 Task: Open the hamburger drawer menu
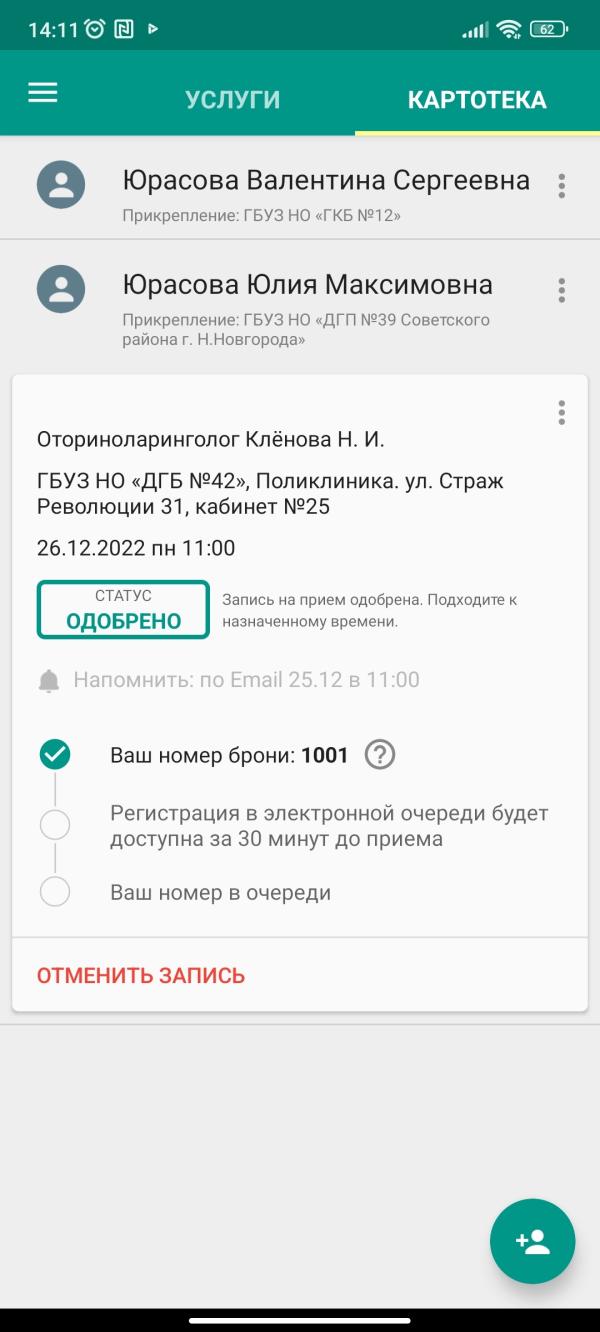click(42, 93)
